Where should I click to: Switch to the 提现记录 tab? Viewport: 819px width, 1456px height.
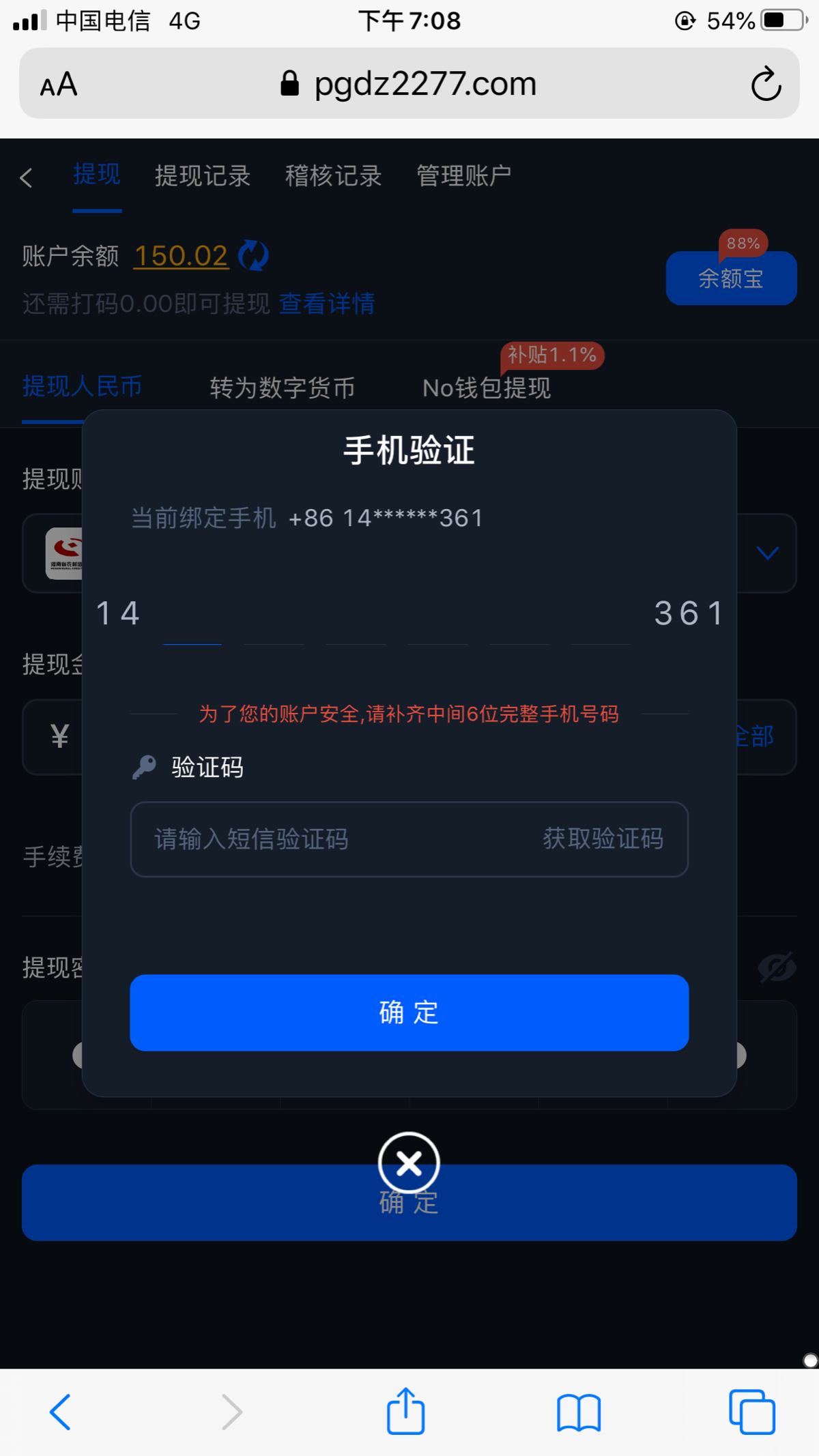tap(202, 176)
